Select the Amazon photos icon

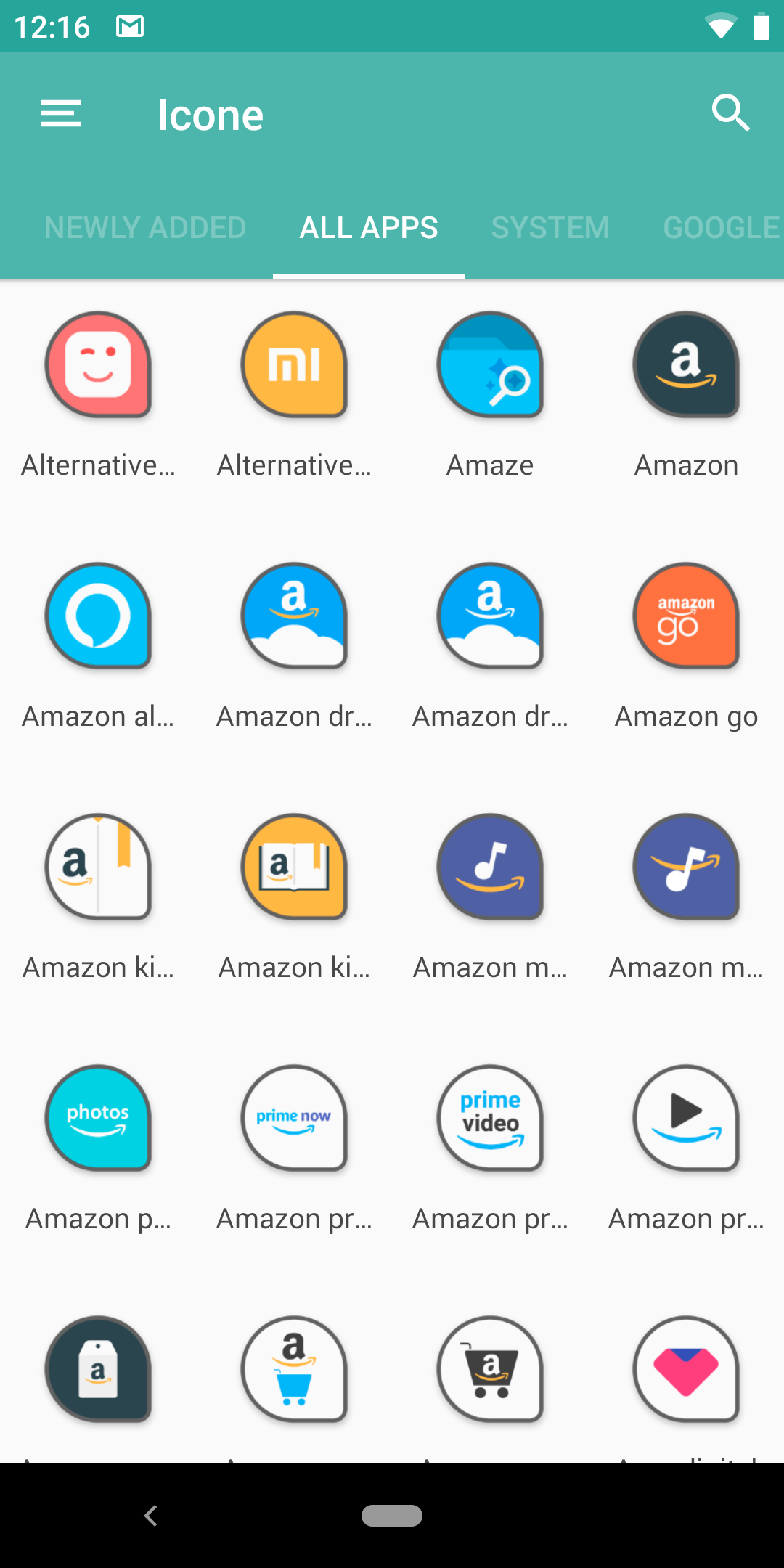[98, 1119]
